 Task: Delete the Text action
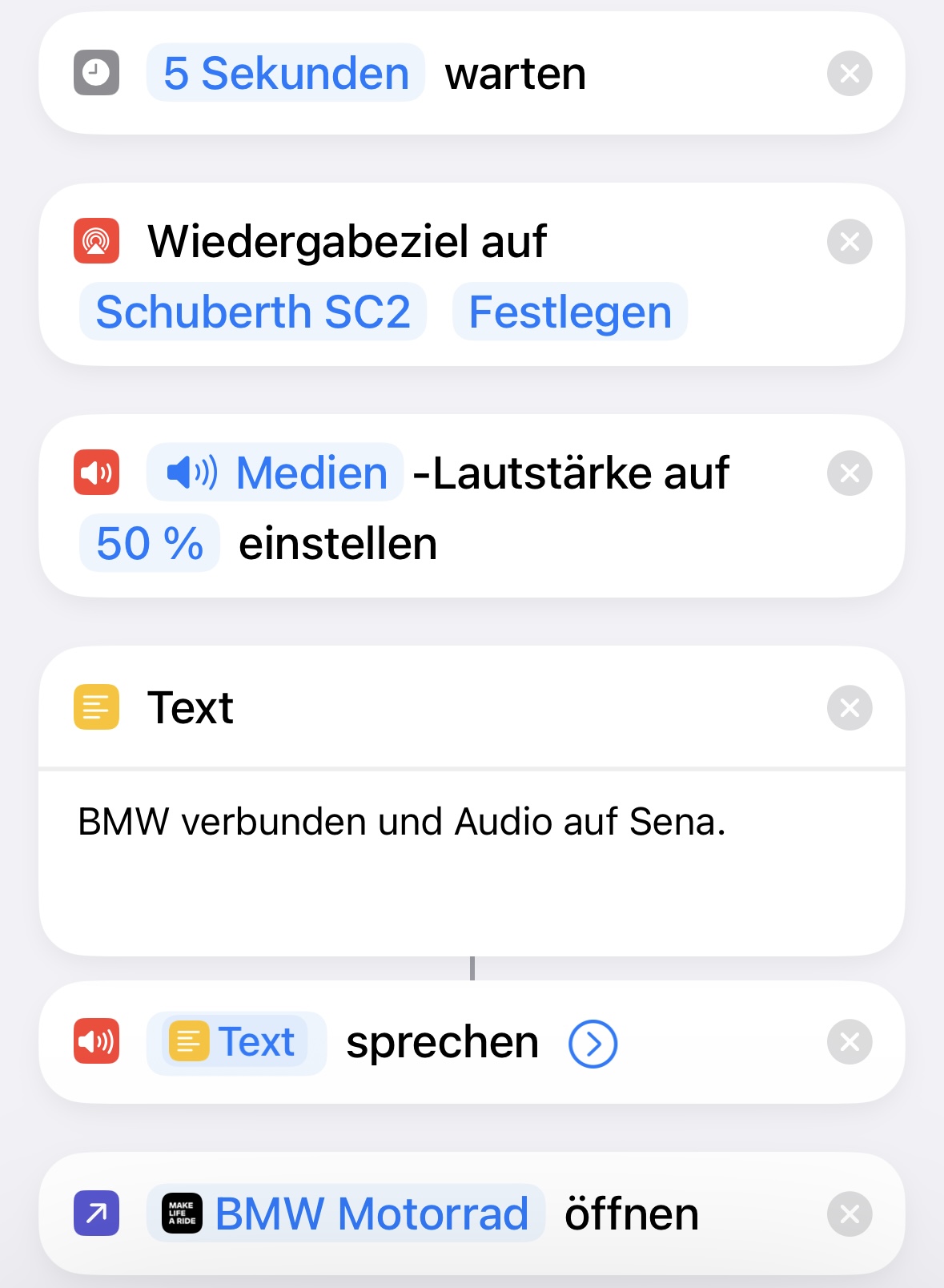point(849,707)
